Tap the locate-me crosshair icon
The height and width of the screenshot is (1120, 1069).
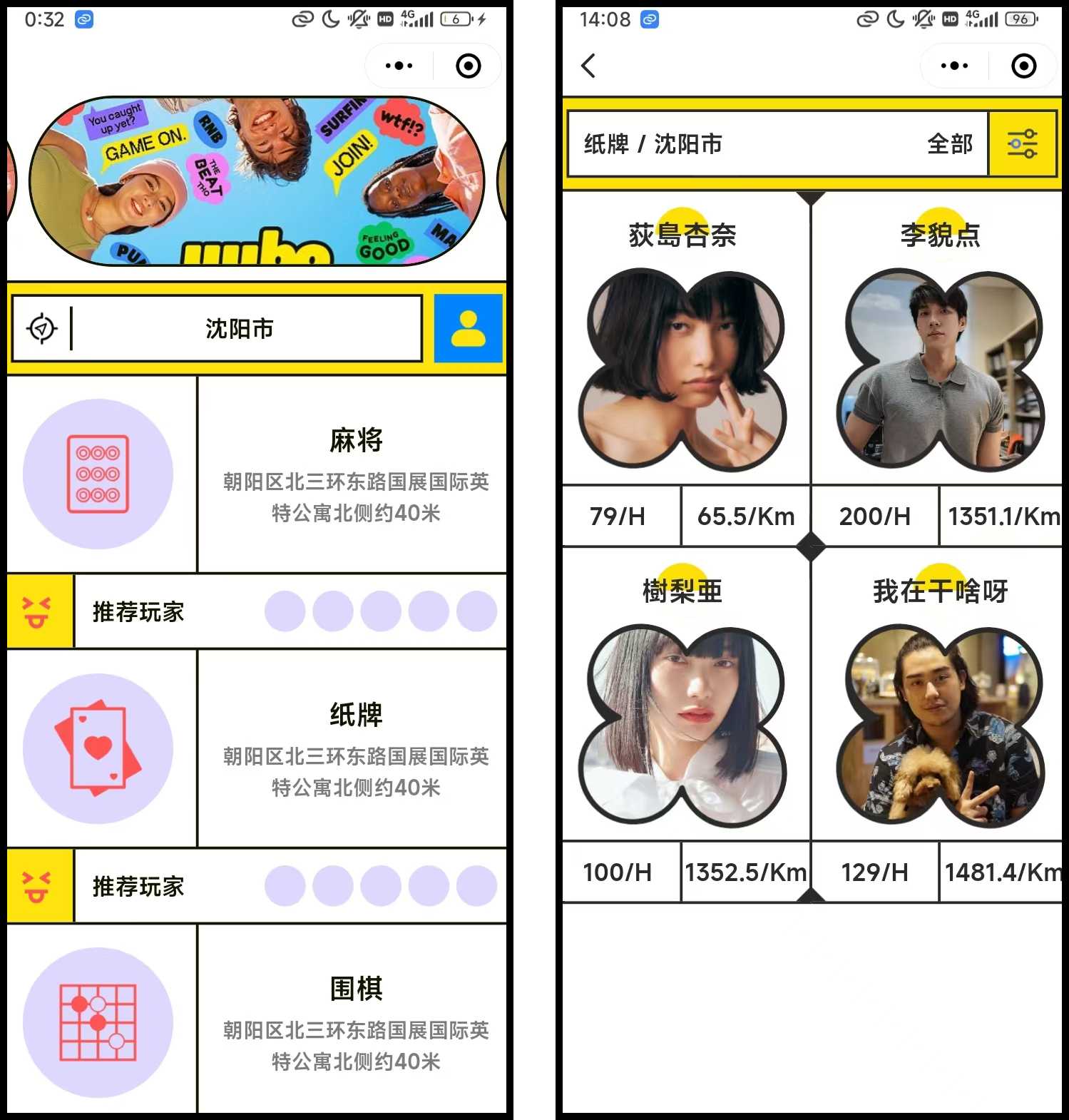[41, 328]
